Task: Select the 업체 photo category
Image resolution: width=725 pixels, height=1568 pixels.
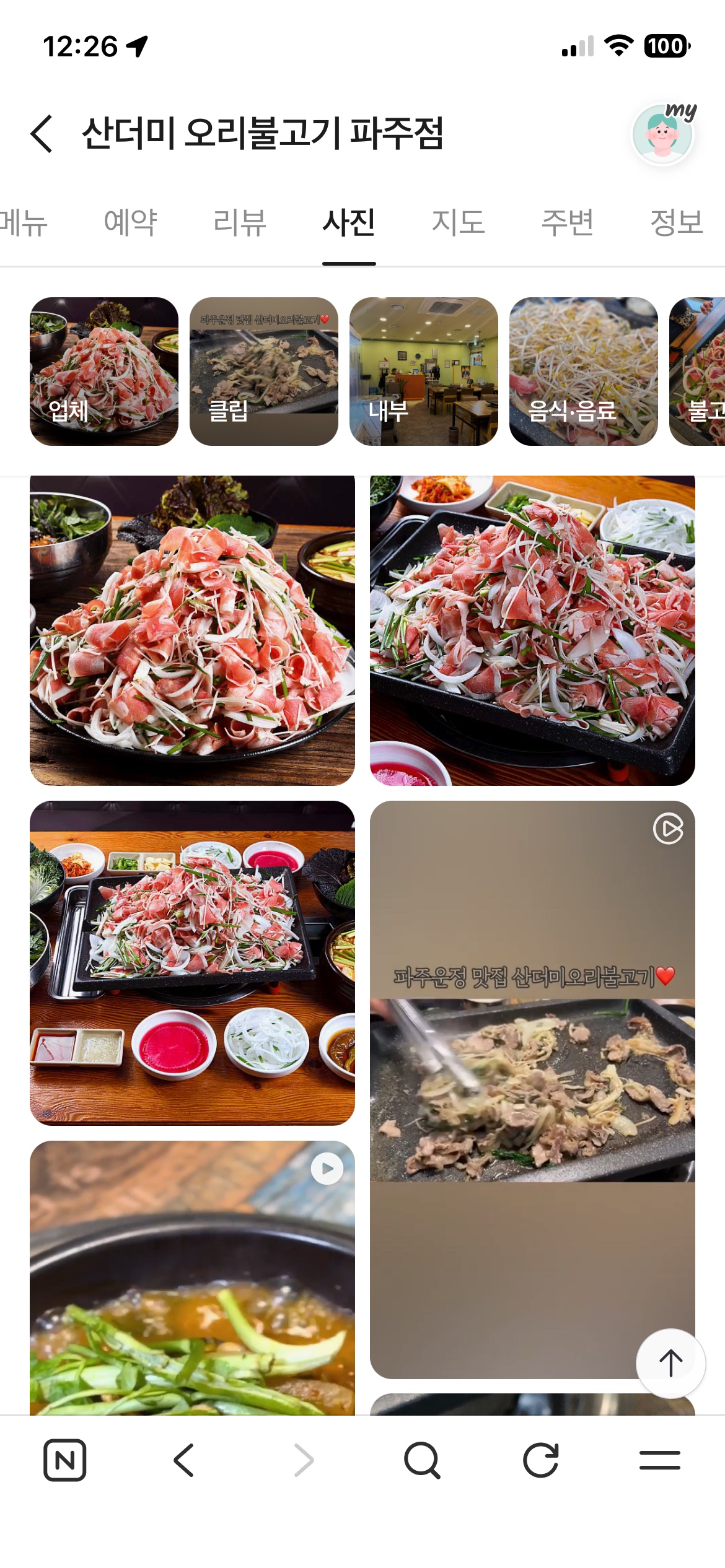Action: point(104,372)
